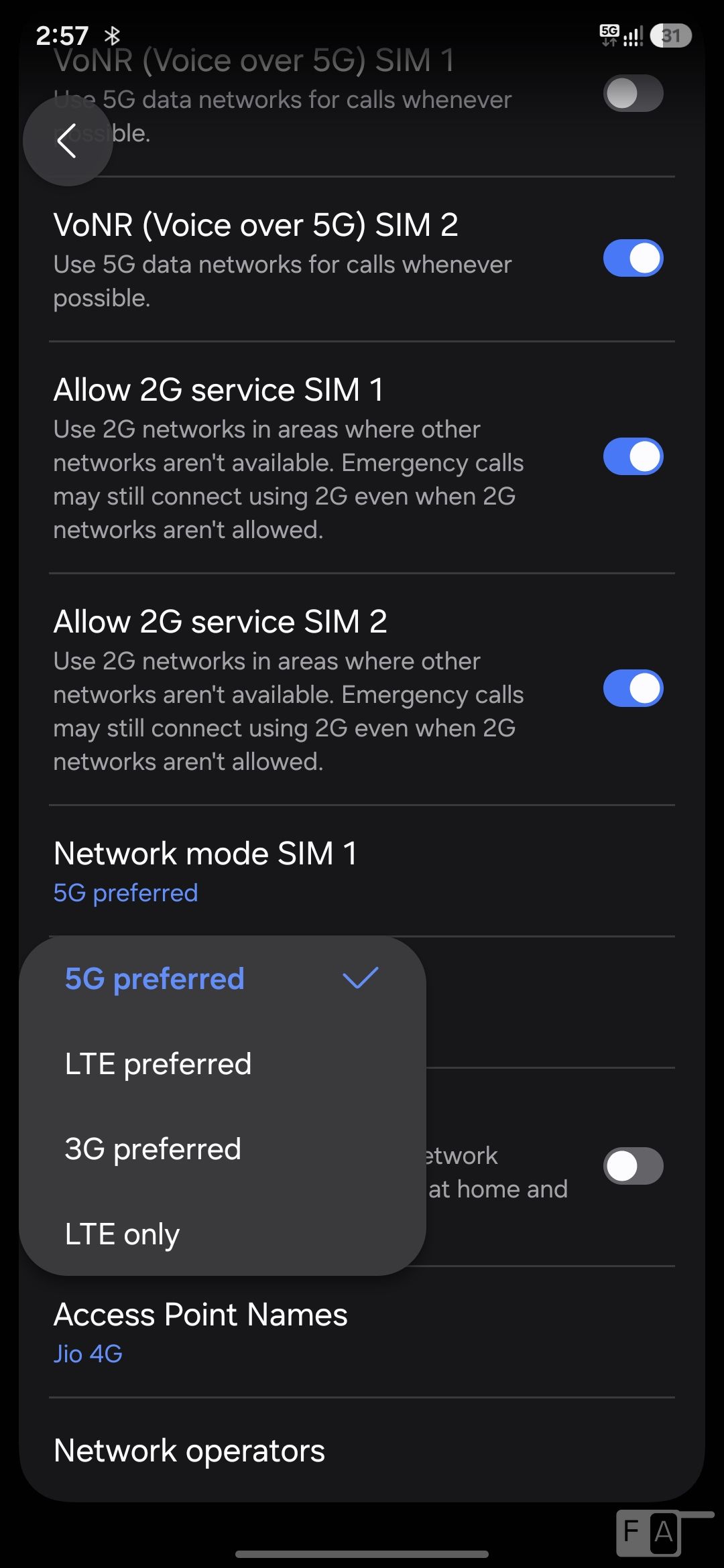
Task: Go back using the back arrow
Action: (x=67, y=141)
